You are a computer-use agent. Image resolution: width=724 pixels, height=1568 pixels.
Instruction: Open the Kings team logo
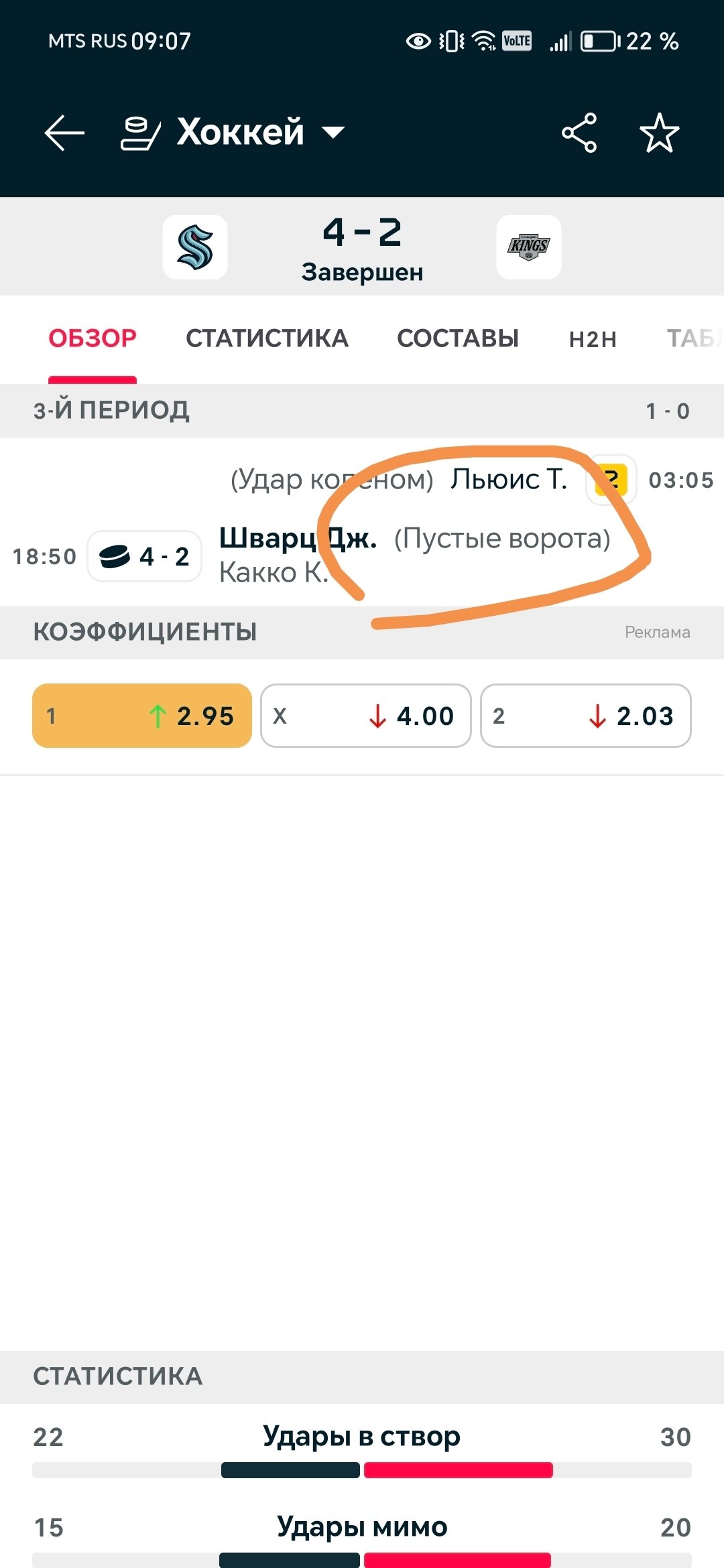pyautogui.click(x=529, y=247)
